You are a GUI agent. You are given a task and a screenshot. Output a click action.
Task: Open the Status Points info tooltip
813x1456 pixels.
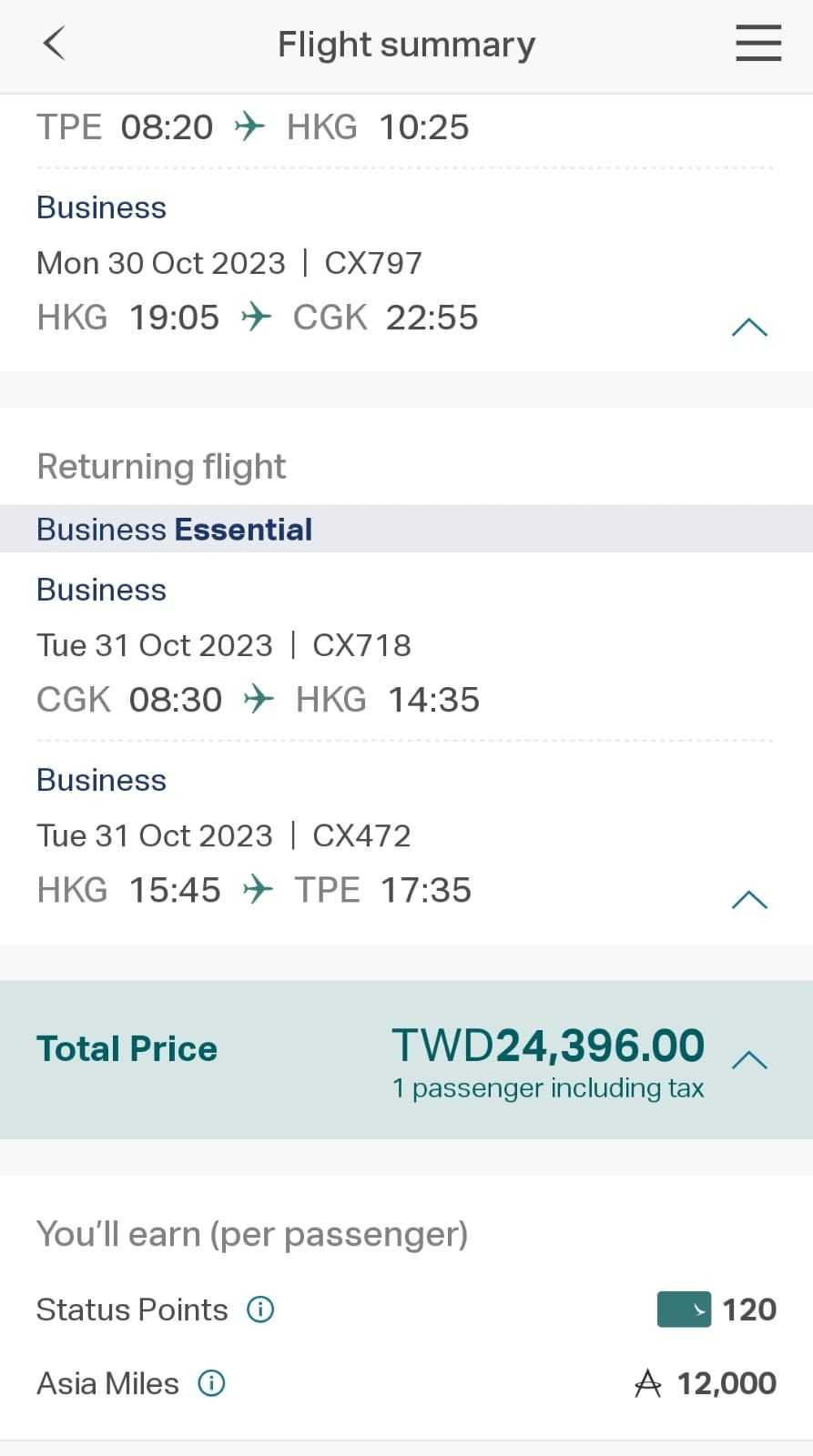point(259,1309)
